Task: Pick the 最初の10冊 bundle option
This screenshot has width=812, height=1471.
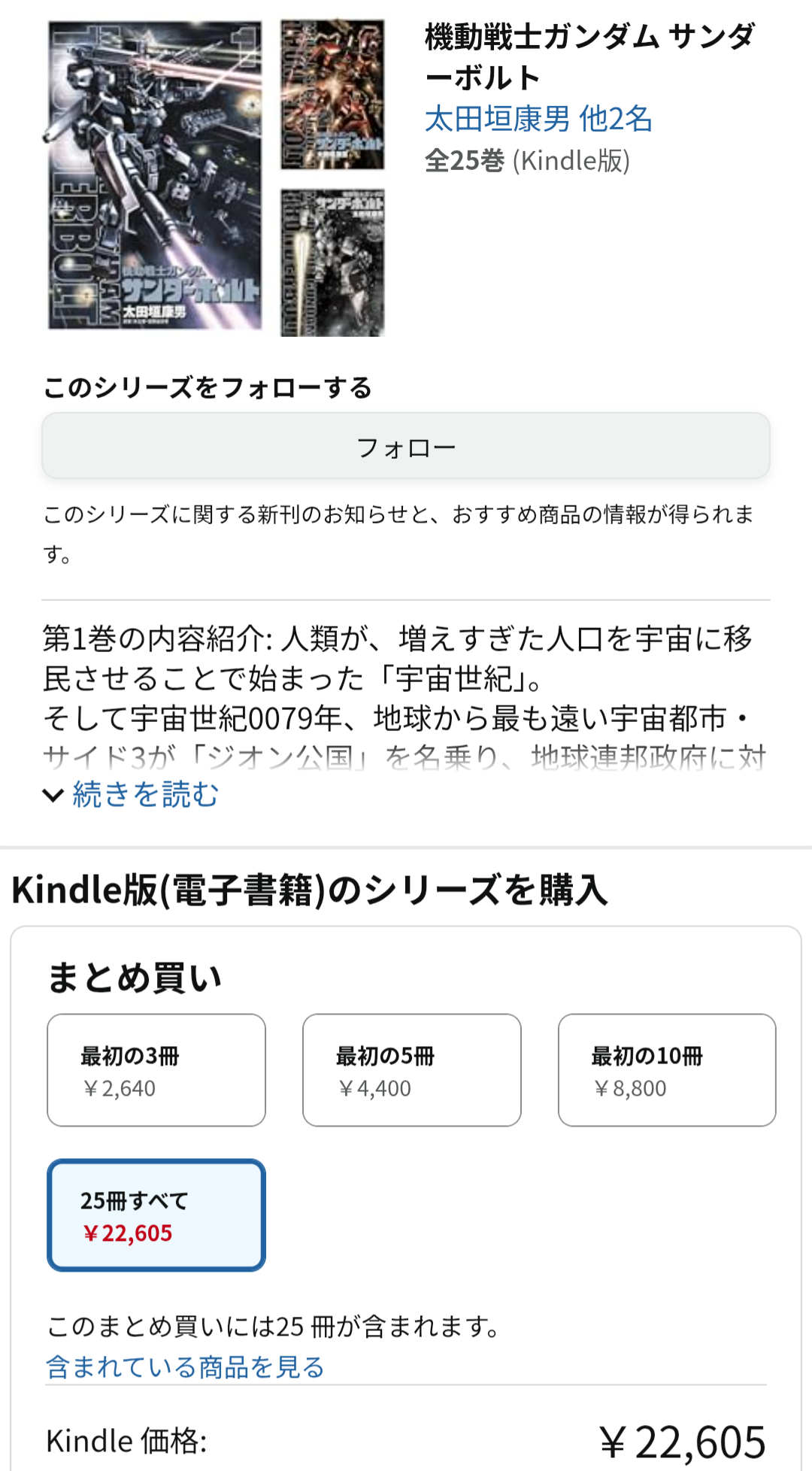Action: (x=667, y=1070)
